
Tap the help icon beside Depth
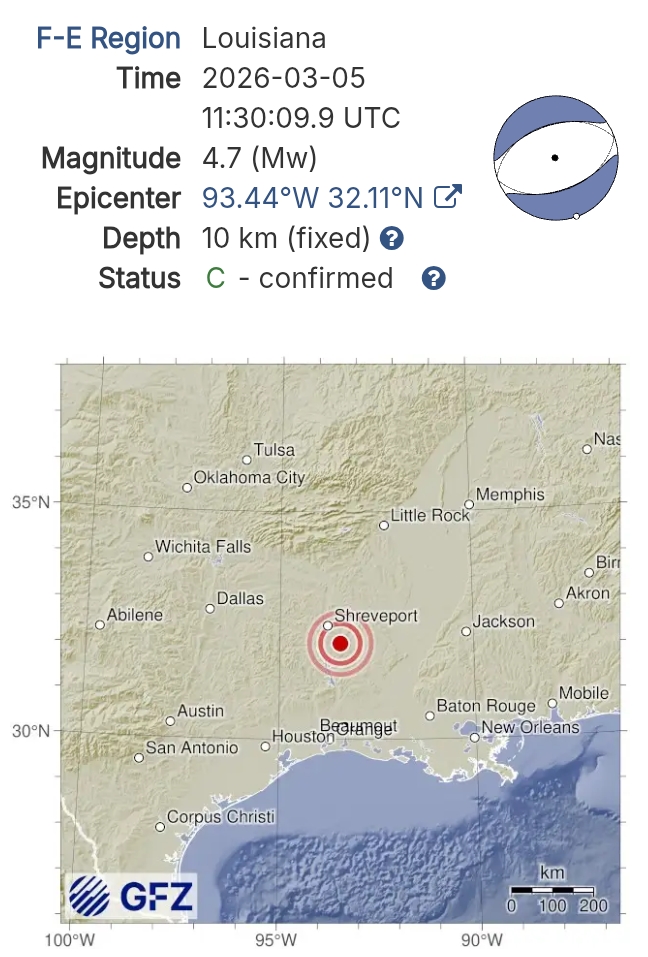(x=392, y=238)
